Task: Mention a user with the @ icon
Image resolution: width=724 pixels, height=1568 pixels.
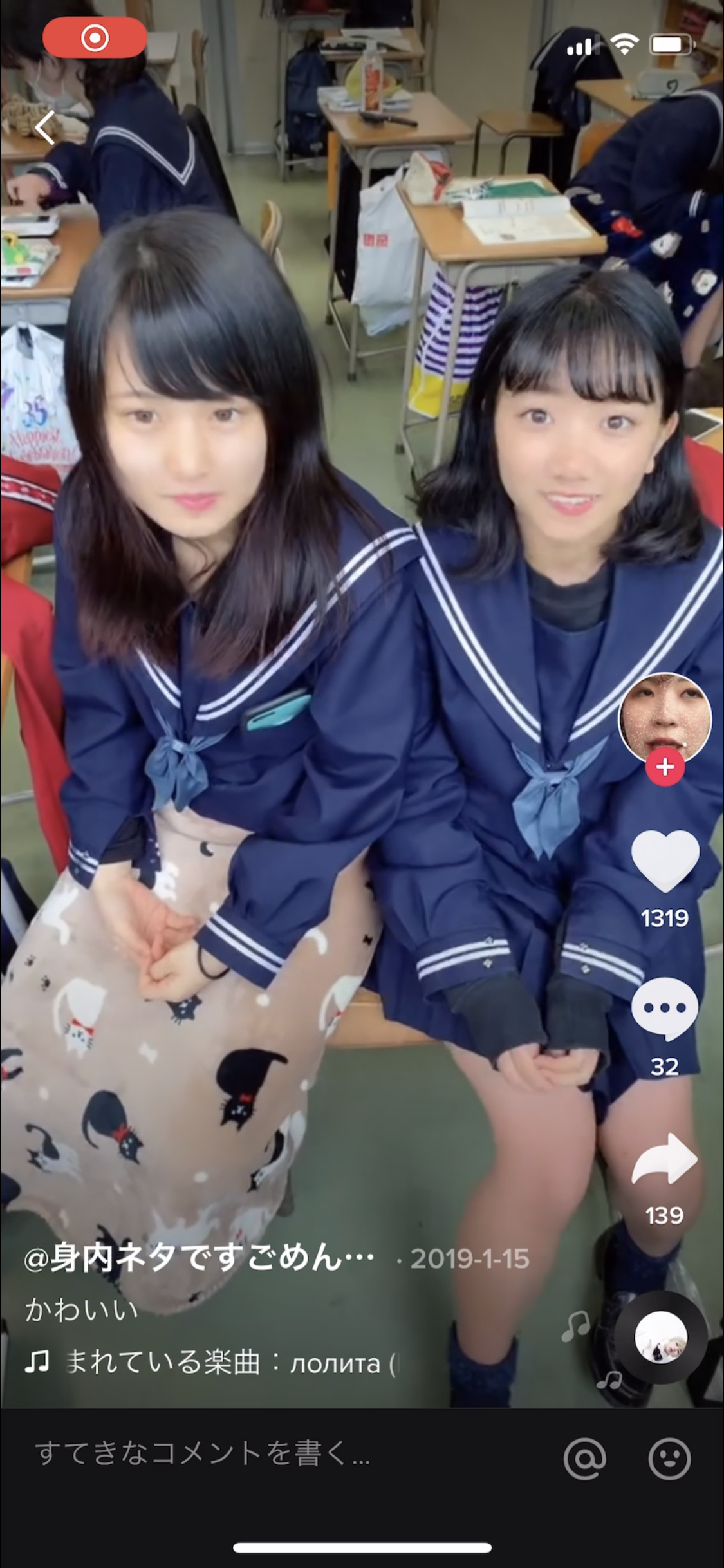Action: 584,1458
